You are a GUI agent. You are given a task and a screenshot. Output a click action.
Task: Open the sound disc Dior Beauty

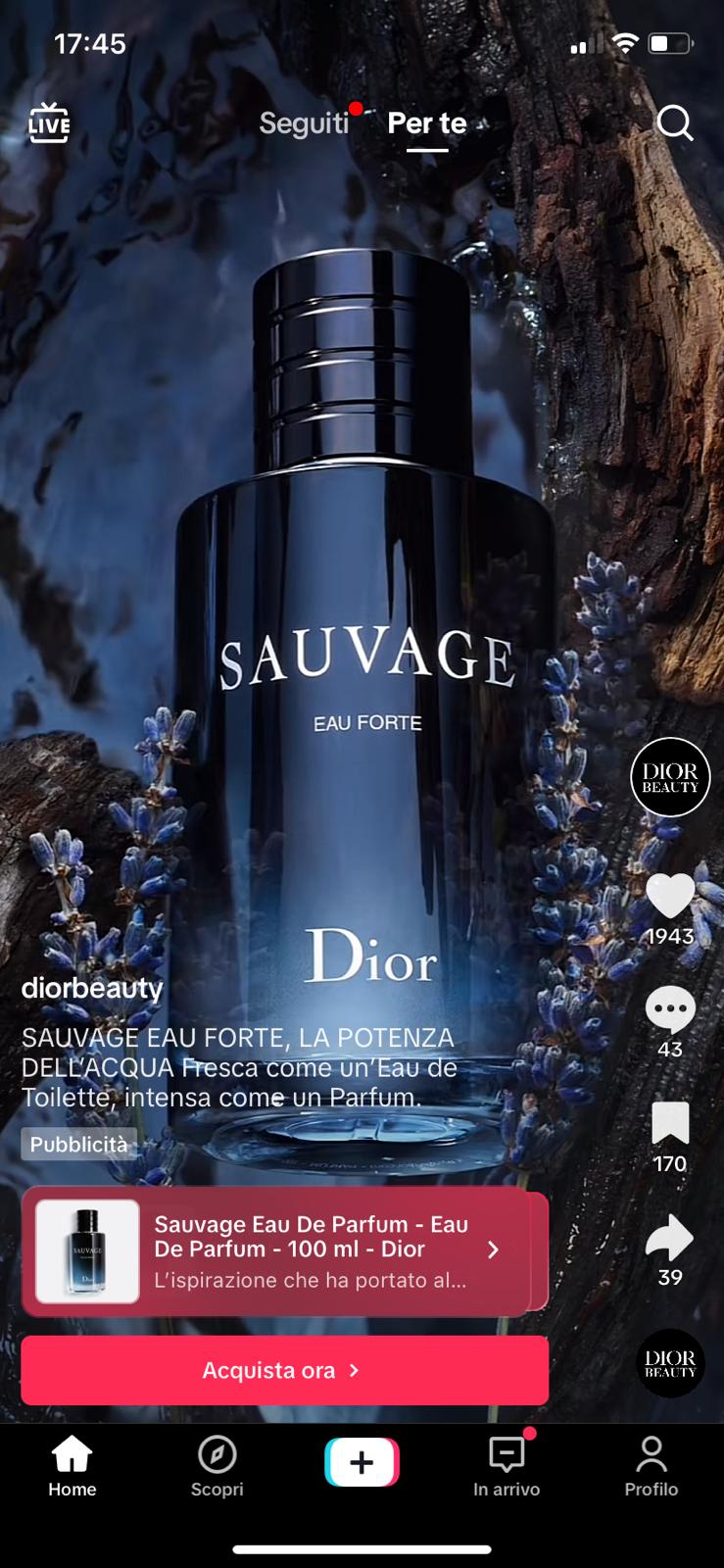[670, 1363]
